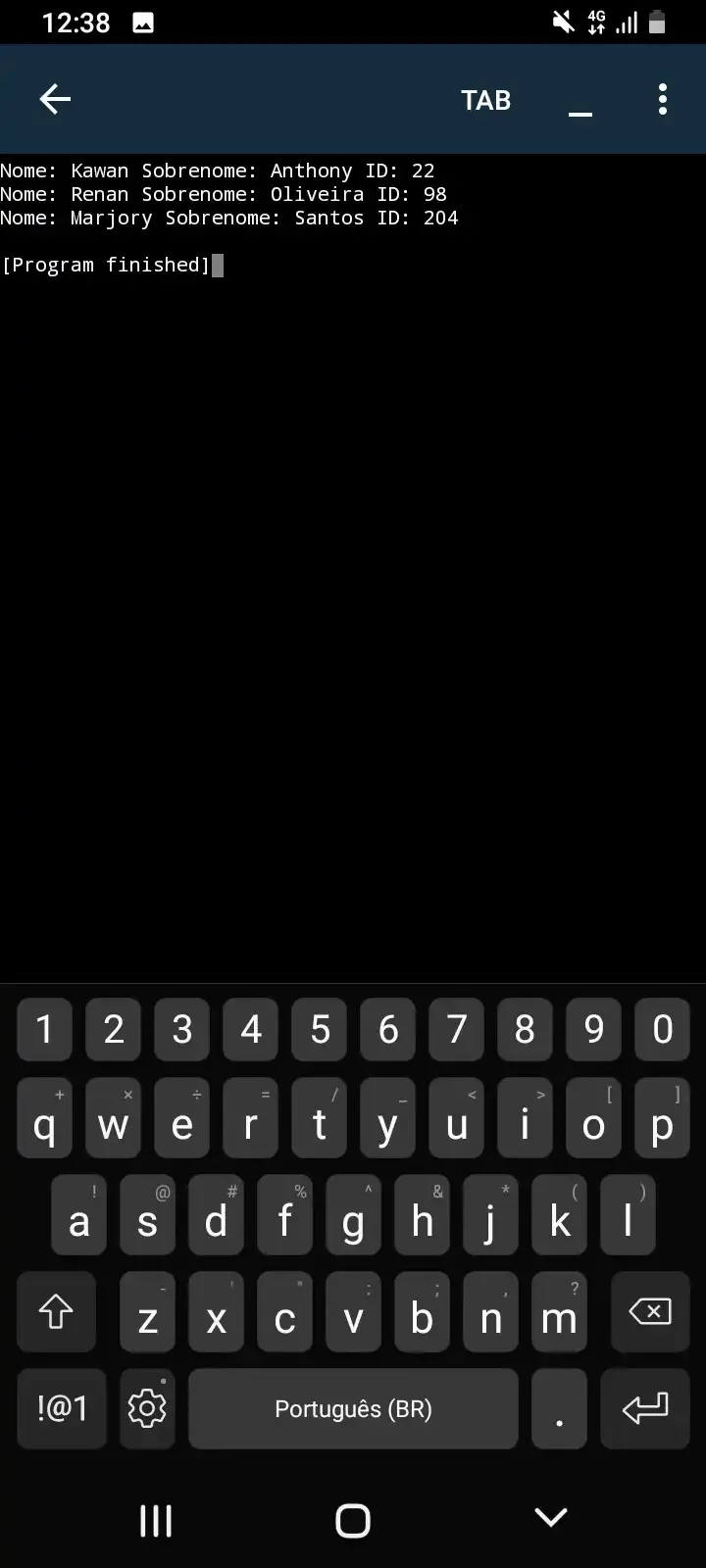
Task: Go back using the arrow icon
Action: coord(55,99)
